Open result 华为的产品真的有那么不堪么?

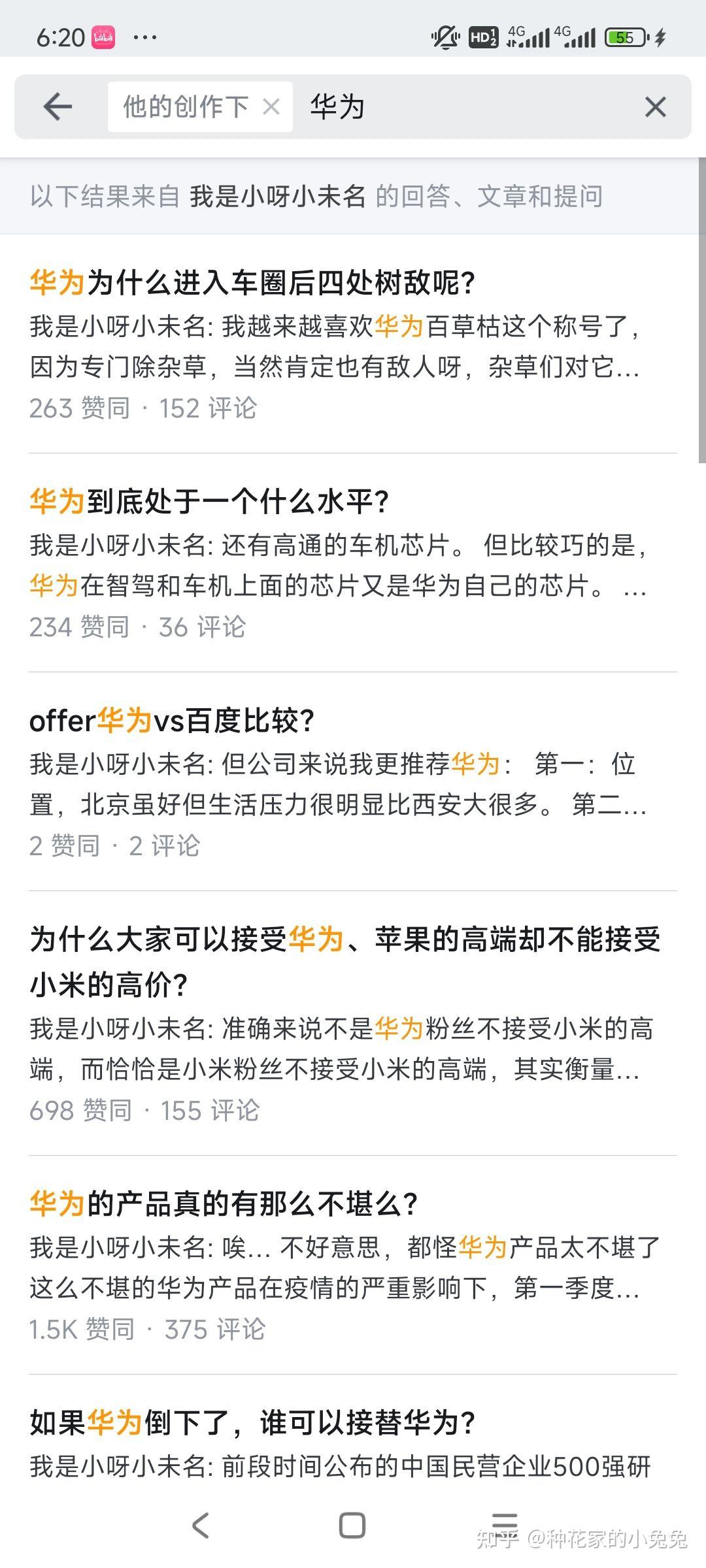353,1266
